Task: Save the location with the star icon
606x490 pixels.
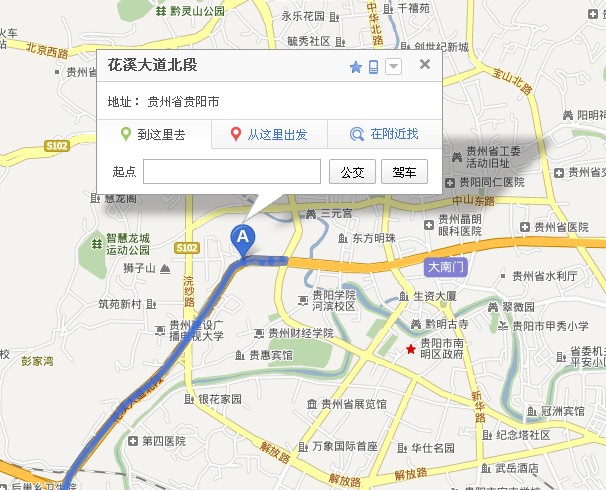Action: point(355,67)
